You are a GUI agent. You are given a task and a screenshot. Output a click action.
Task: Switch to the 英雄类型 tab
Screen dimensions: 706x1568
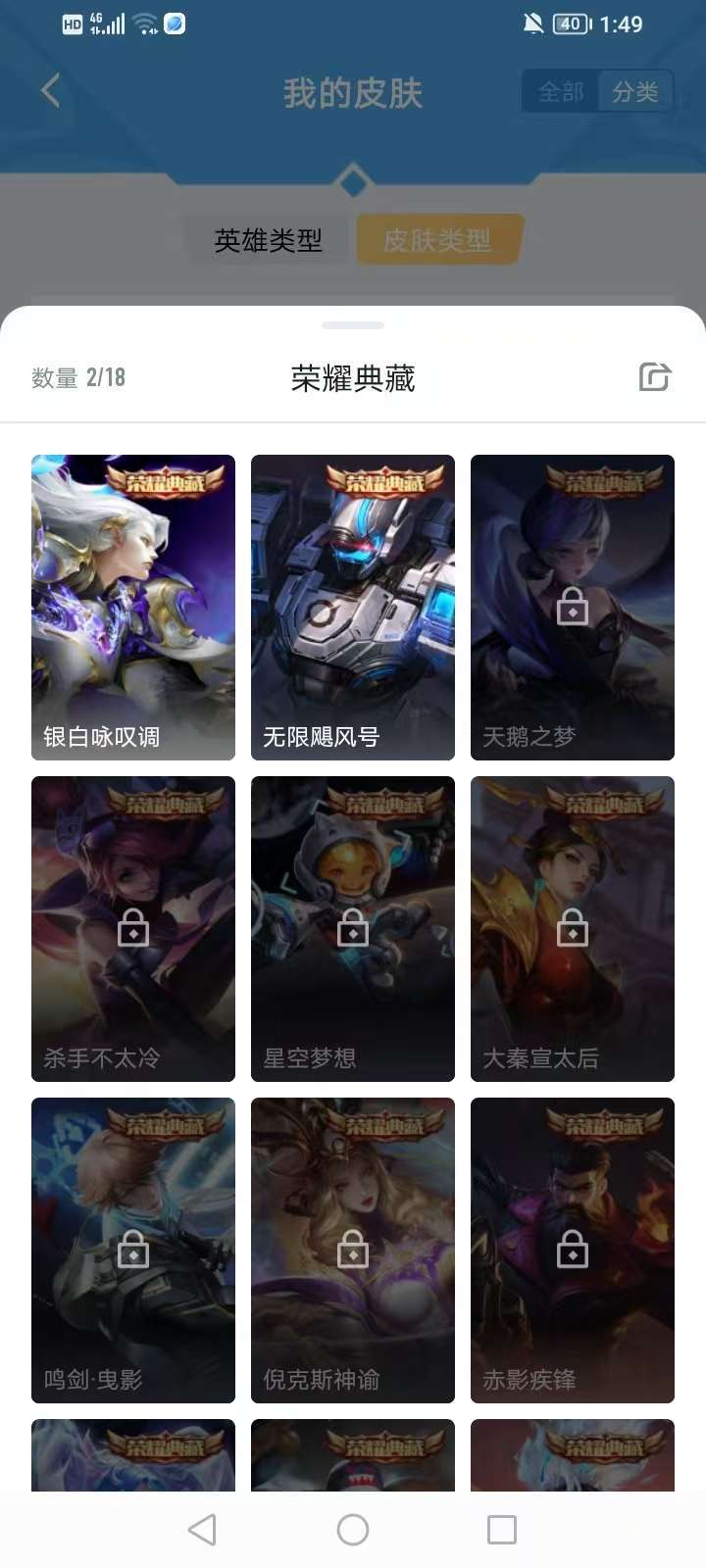pyautogui.click(x=268, y=240)
